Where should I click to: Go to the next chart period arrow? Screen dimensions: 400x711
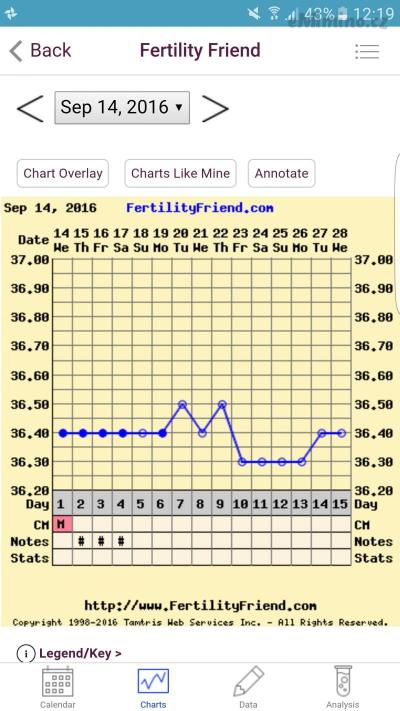[x=215, y=108]
